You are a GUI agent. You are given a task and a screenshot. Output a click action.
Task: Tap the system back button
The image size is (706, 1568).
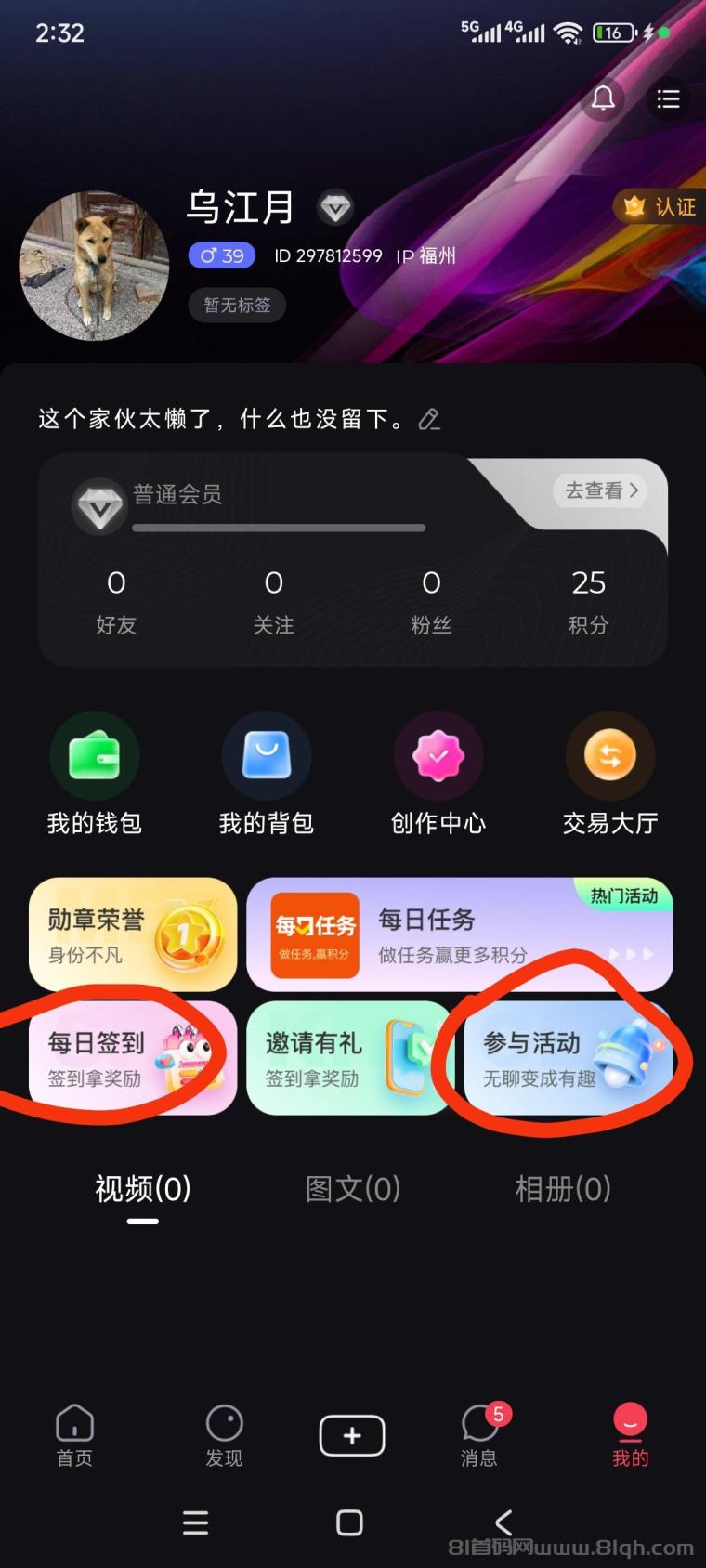click(x=503, y=1522)
